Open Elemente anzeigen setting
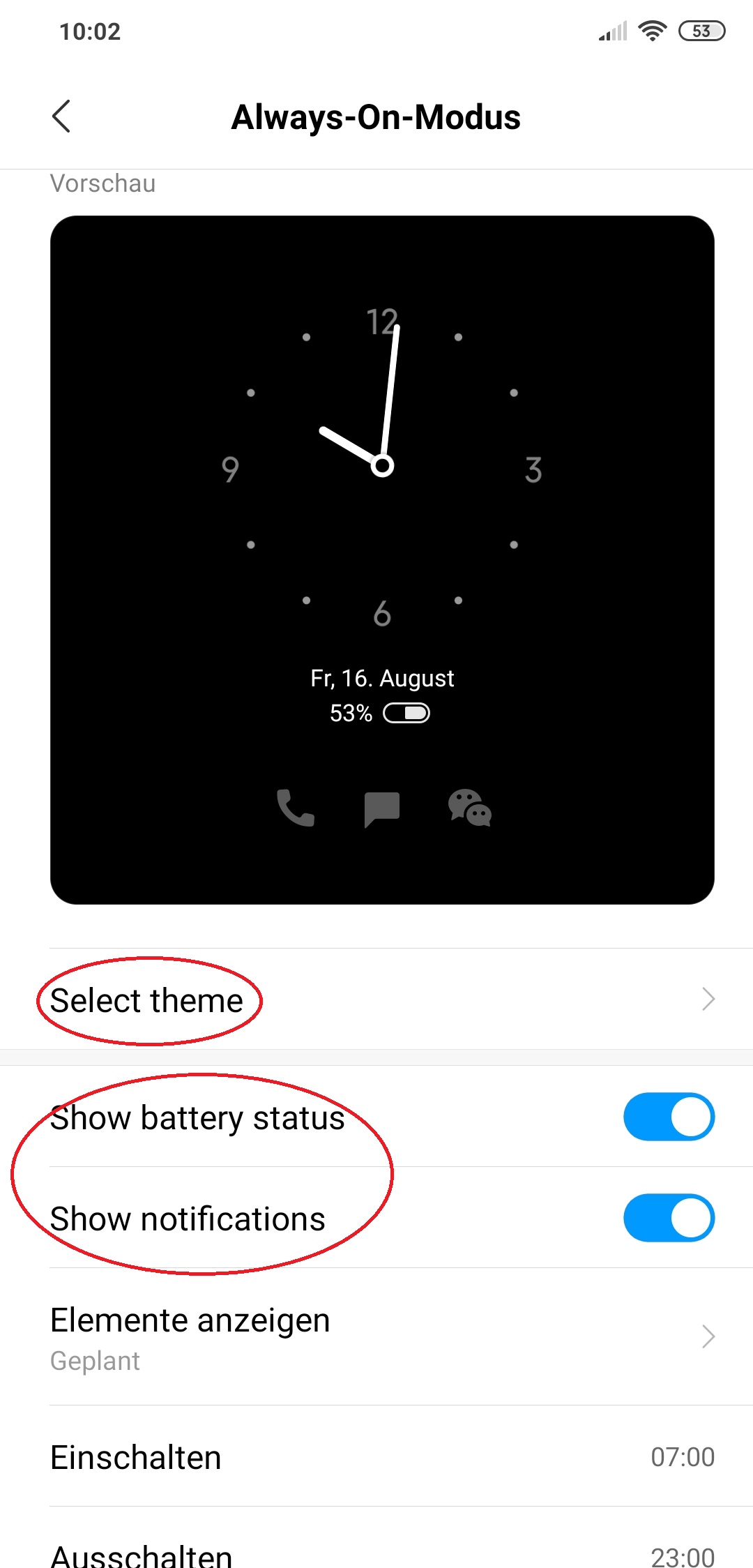Viewport: 753px width, 1568px height. (x=376, y=1337)
